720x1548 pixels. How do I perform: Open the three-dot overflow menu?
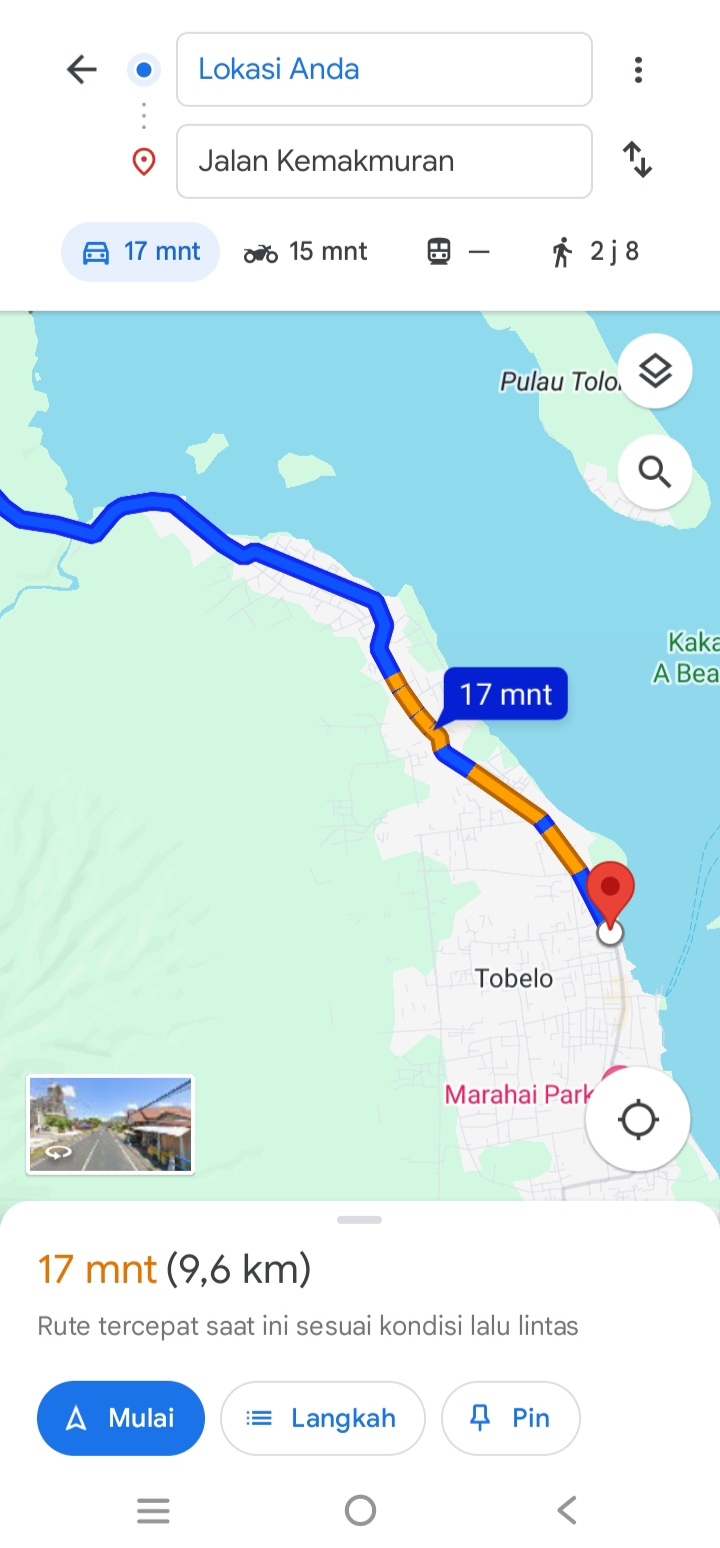[638, 69]
